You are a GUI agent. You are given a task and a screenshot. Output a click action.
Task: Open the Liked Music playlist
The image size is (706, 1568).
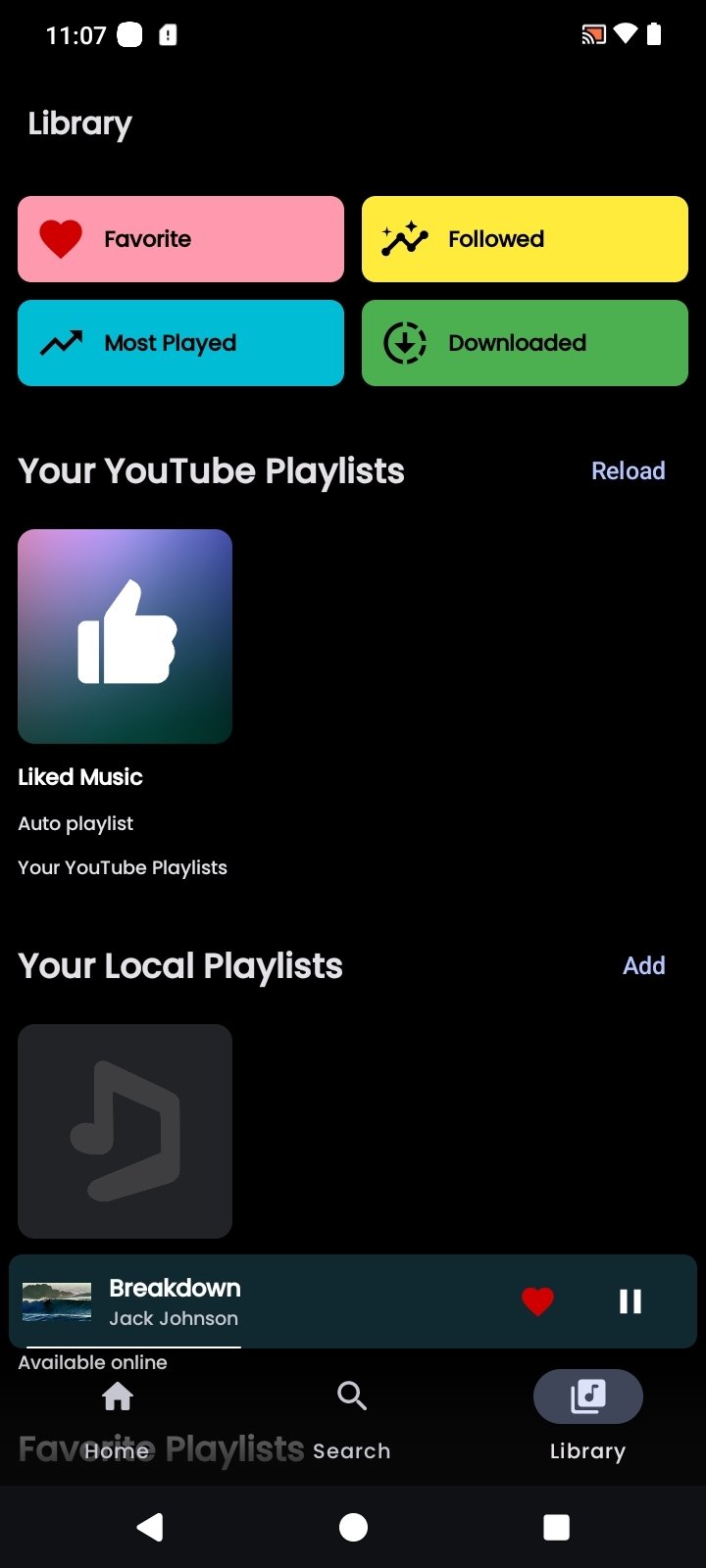tap(125, 636)
